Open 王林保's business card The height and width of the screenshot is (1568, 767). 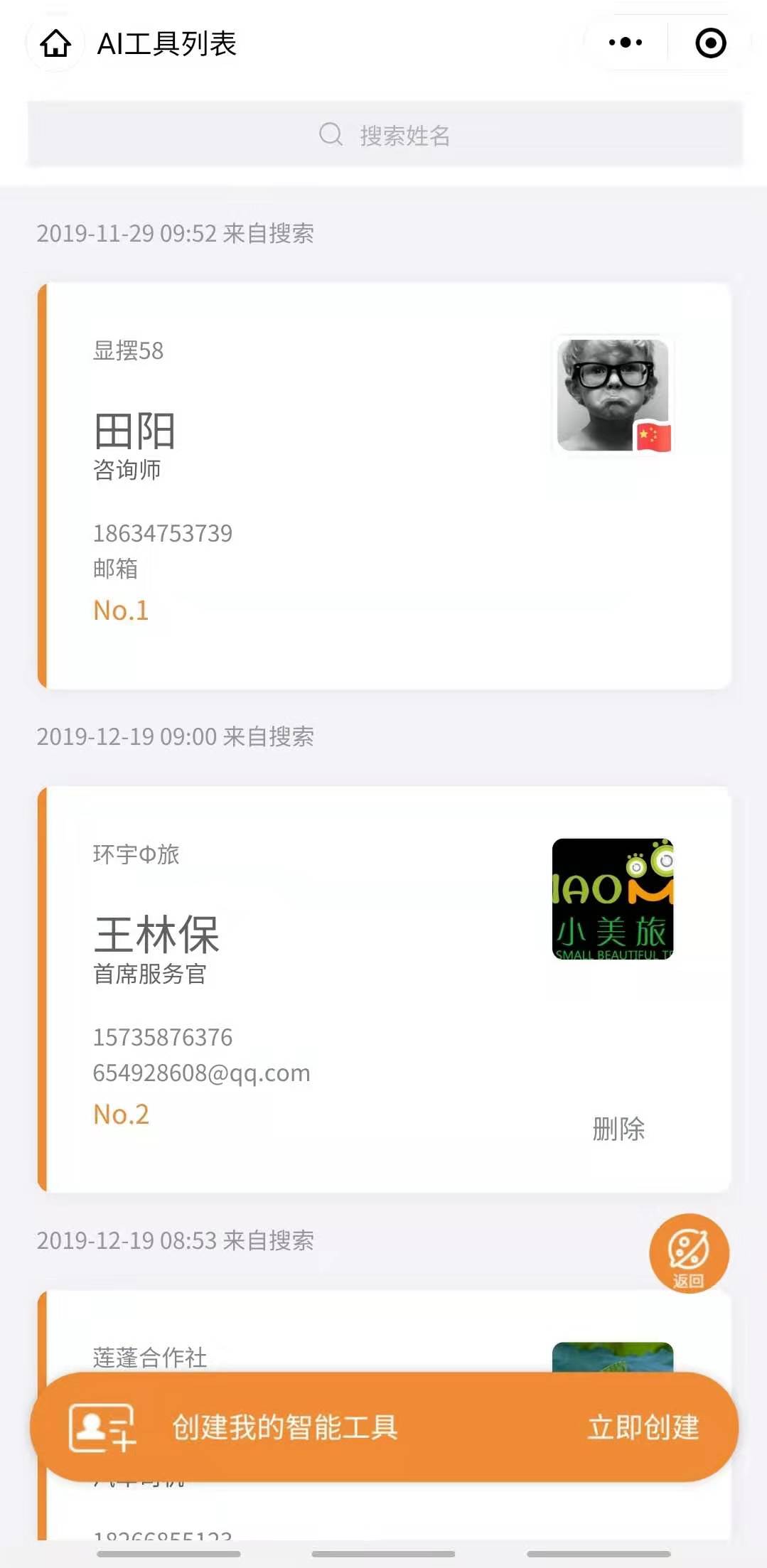point(385,989)
